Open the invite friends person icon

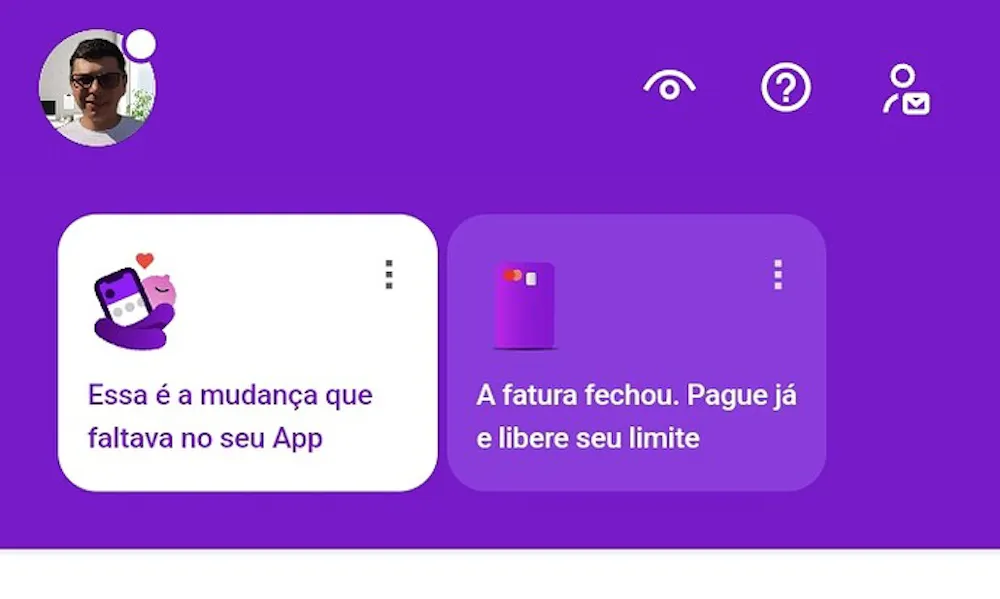(906, 89)
